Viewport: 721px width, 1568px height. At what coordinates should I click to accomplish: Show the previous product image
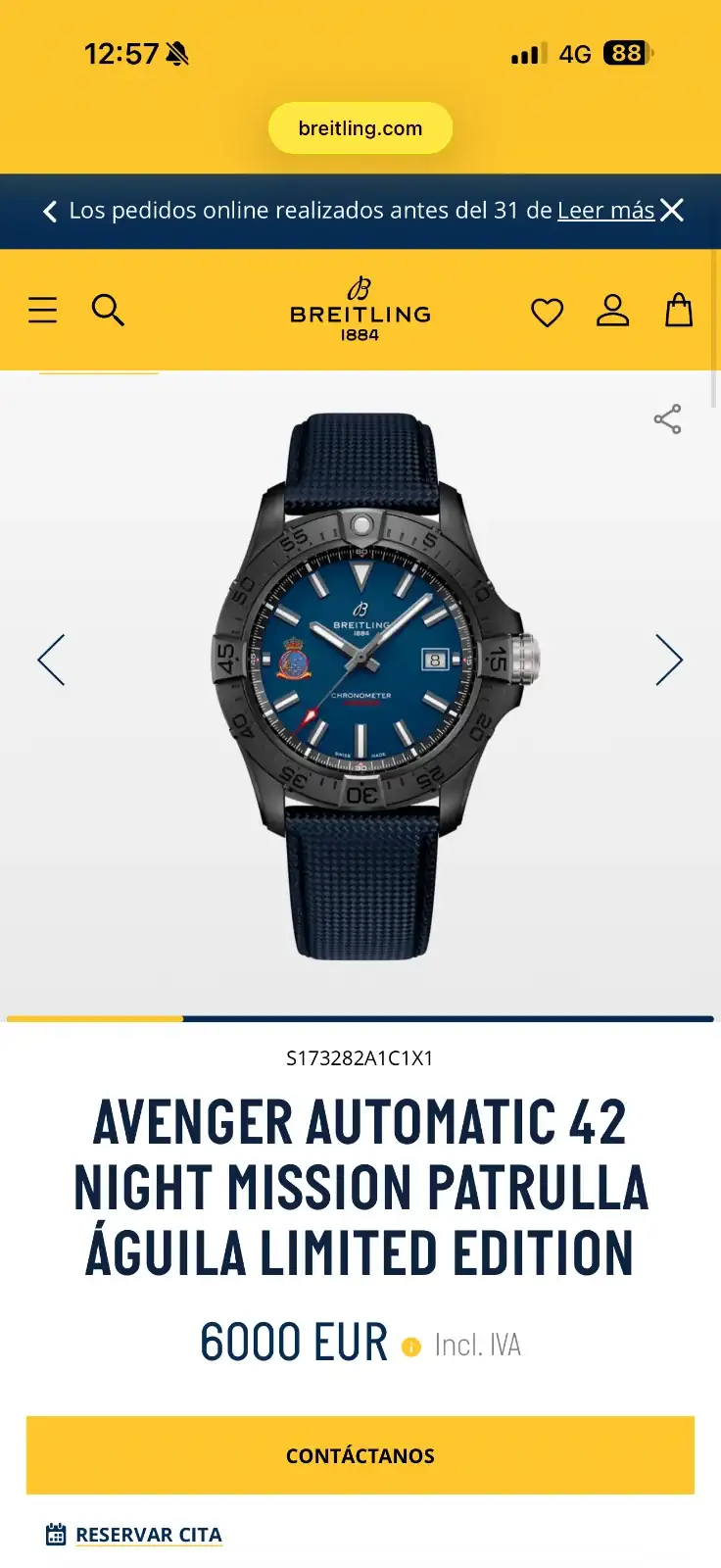pyautogui.click(x=52, y=660)
